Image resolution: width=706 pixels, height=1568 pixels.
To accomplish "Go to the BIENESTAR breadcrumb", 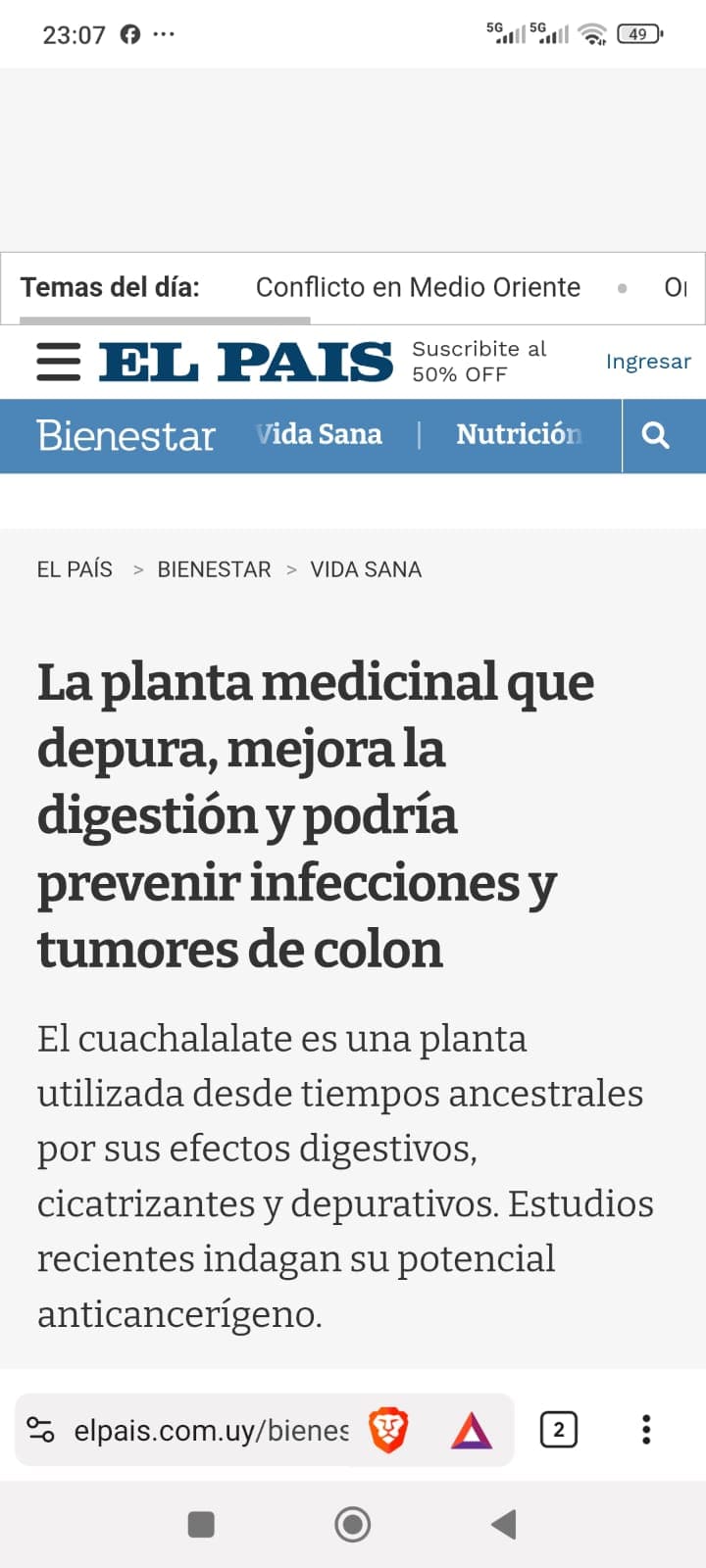I will (x=214, y=569).
